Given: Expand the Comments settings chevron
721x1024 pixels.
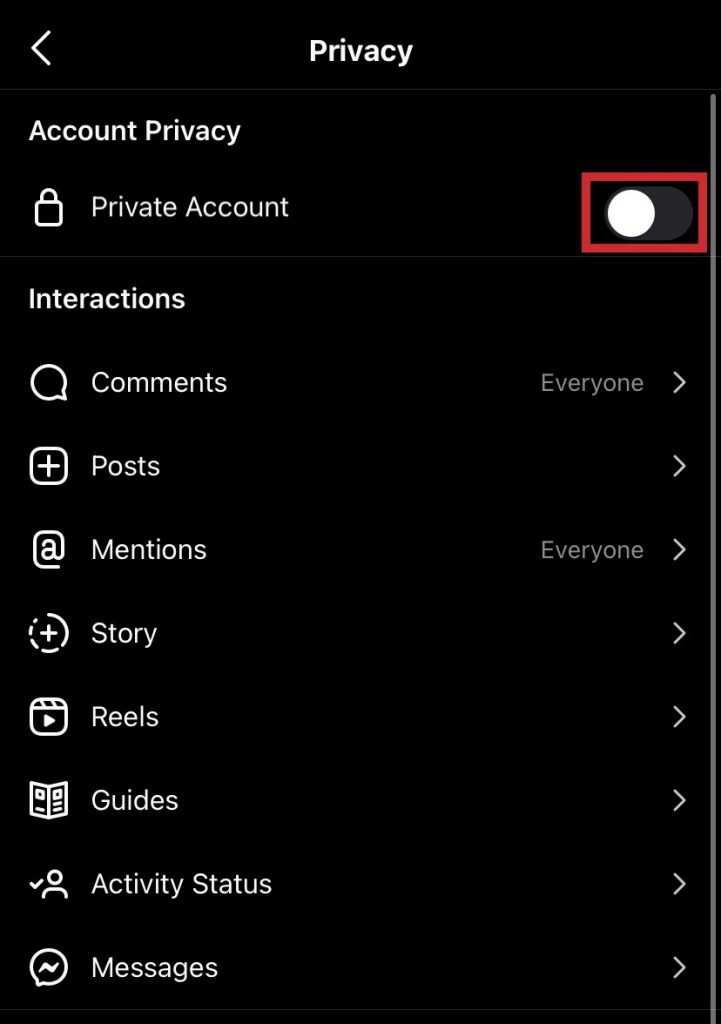Looking at the screenshot, I should click(x=679, y=382).
